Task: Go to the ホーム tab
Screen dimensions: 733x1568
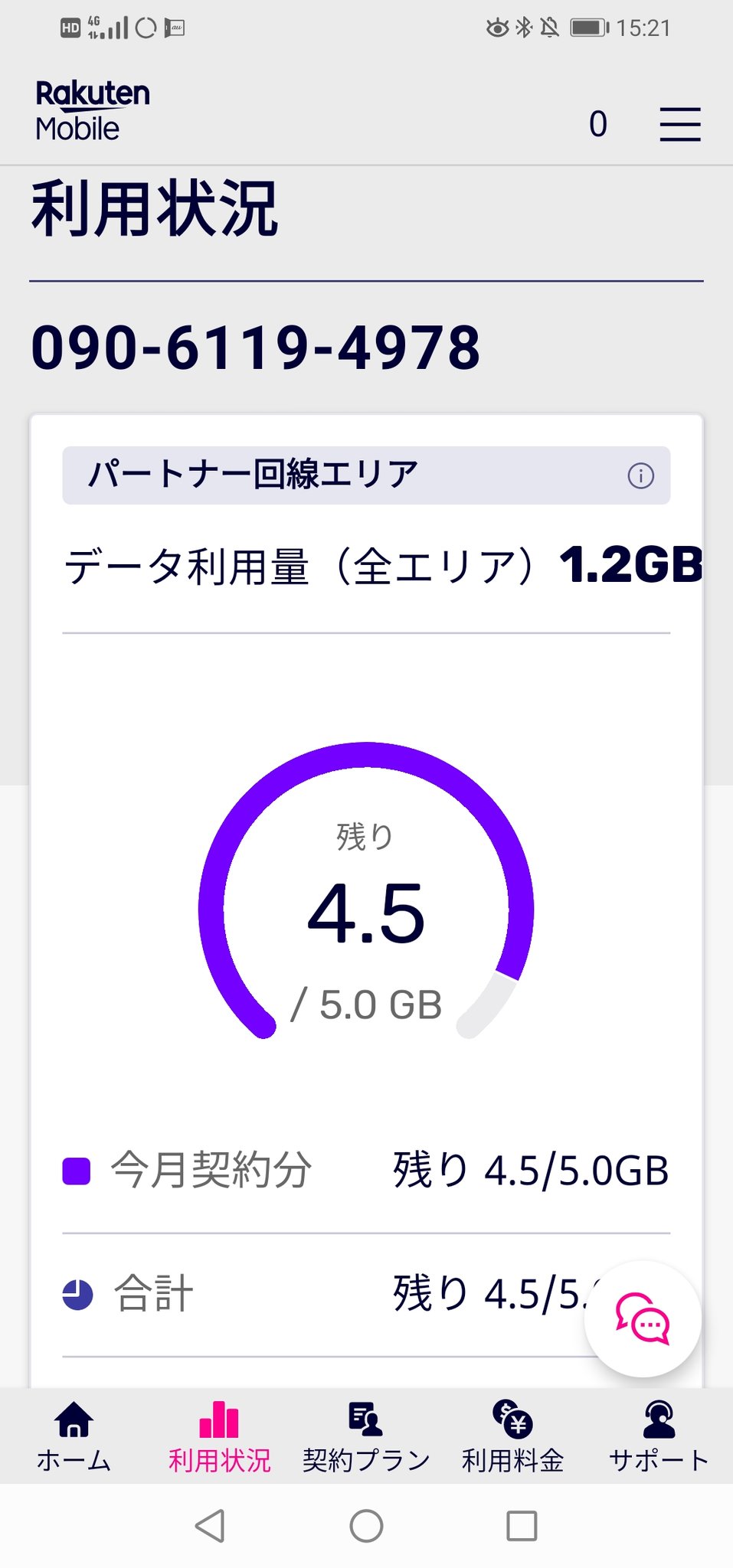Action: pyautogui.click(x=74, y=1437)
